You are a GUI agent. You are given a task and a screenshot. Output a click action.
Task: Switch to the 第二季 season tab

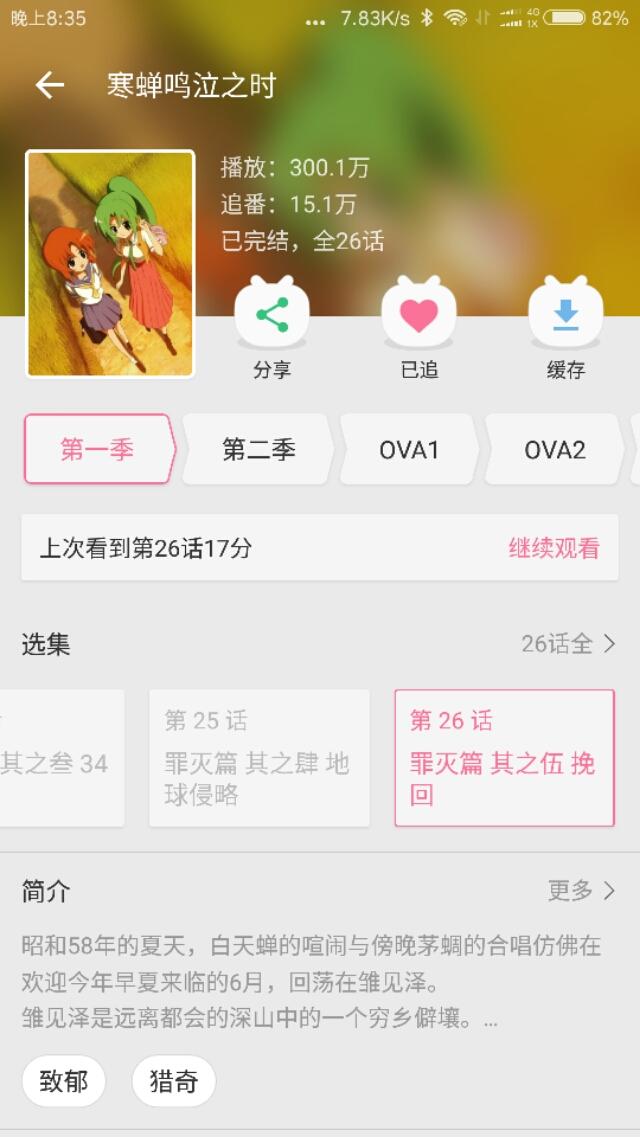tap(258, 450)
